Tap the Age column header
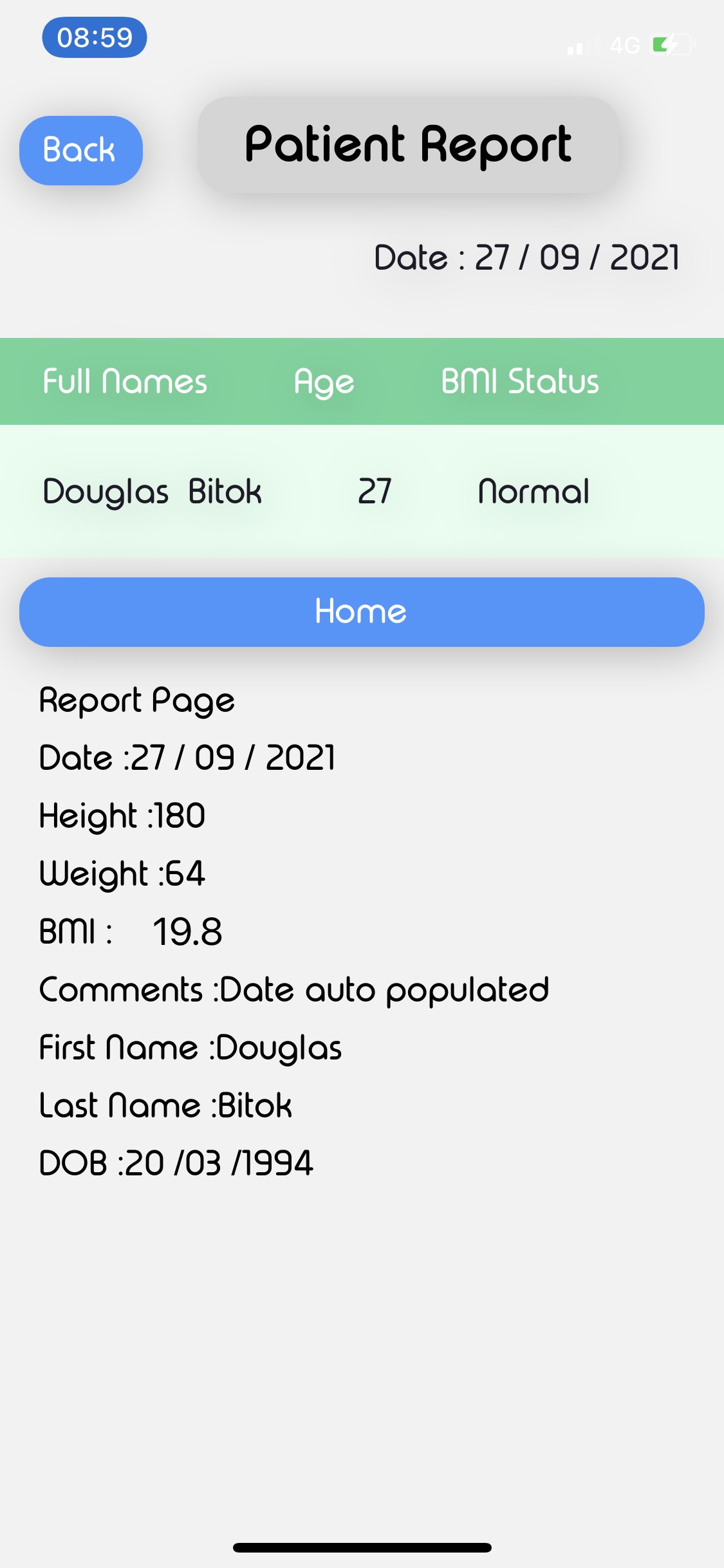Image resolution: width=724 pixels, height=1568 pixels. [x=323, y=381]
